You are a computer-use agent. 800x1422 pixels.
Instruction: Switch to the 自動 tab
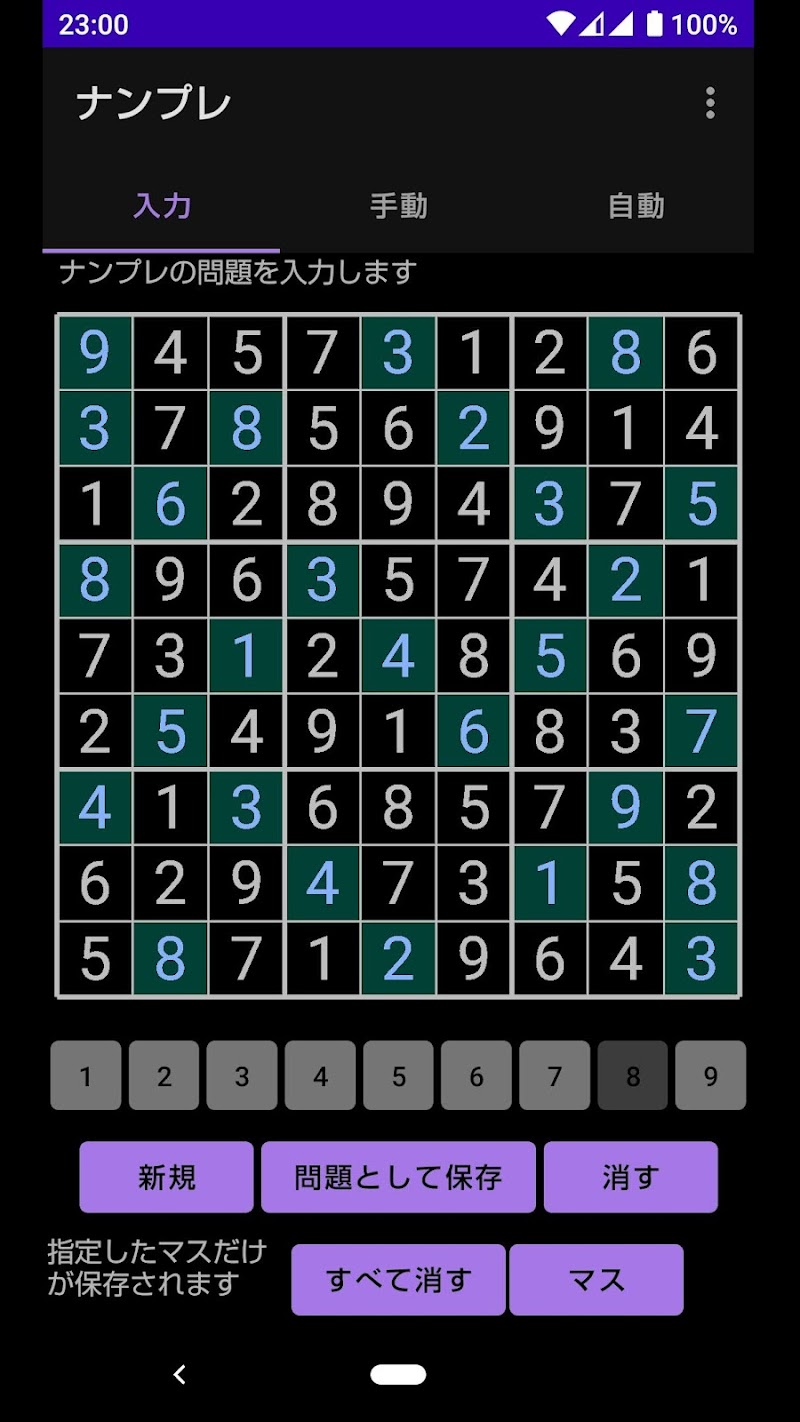point(636,206)
